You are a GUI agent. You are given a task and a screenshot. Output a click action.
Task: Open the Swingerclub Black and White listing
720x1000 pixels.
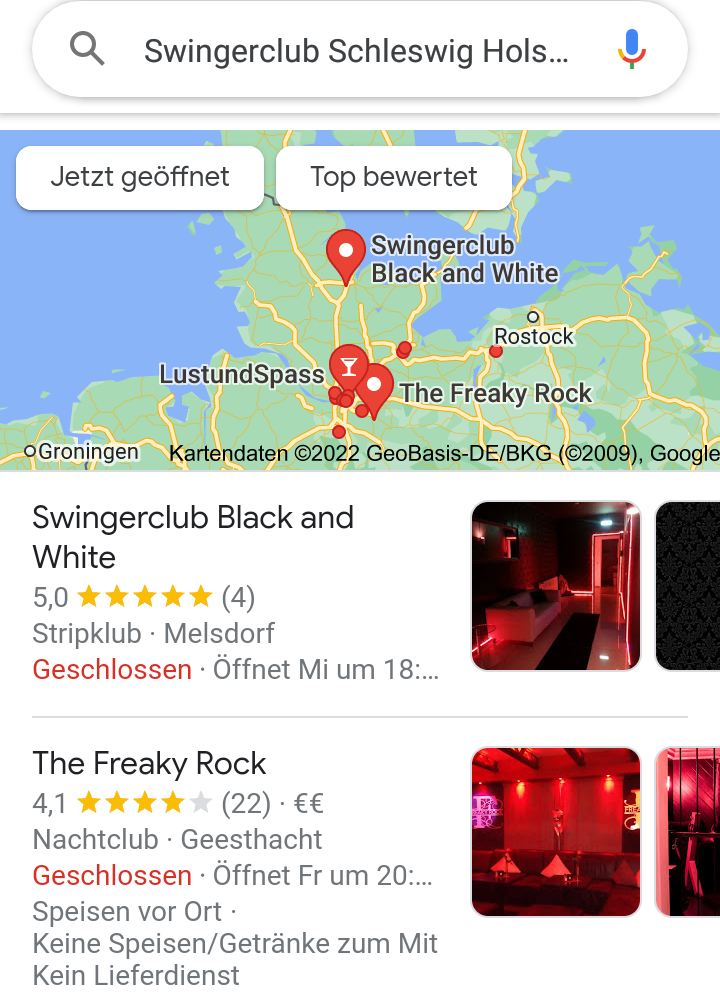[x=194, y=537]
